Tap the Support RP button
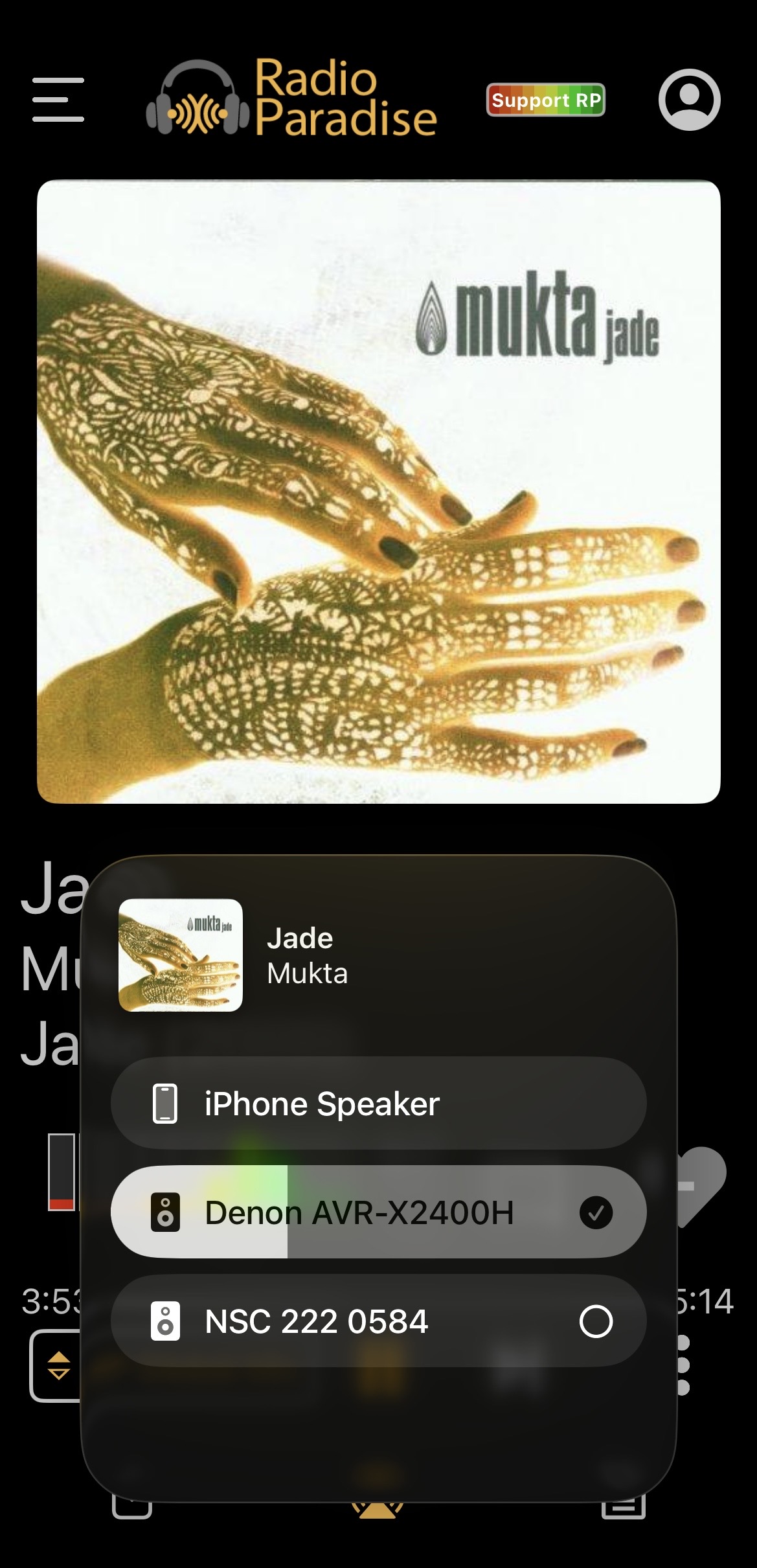This screenshot has width=757, height=1568. coord(545,100)
